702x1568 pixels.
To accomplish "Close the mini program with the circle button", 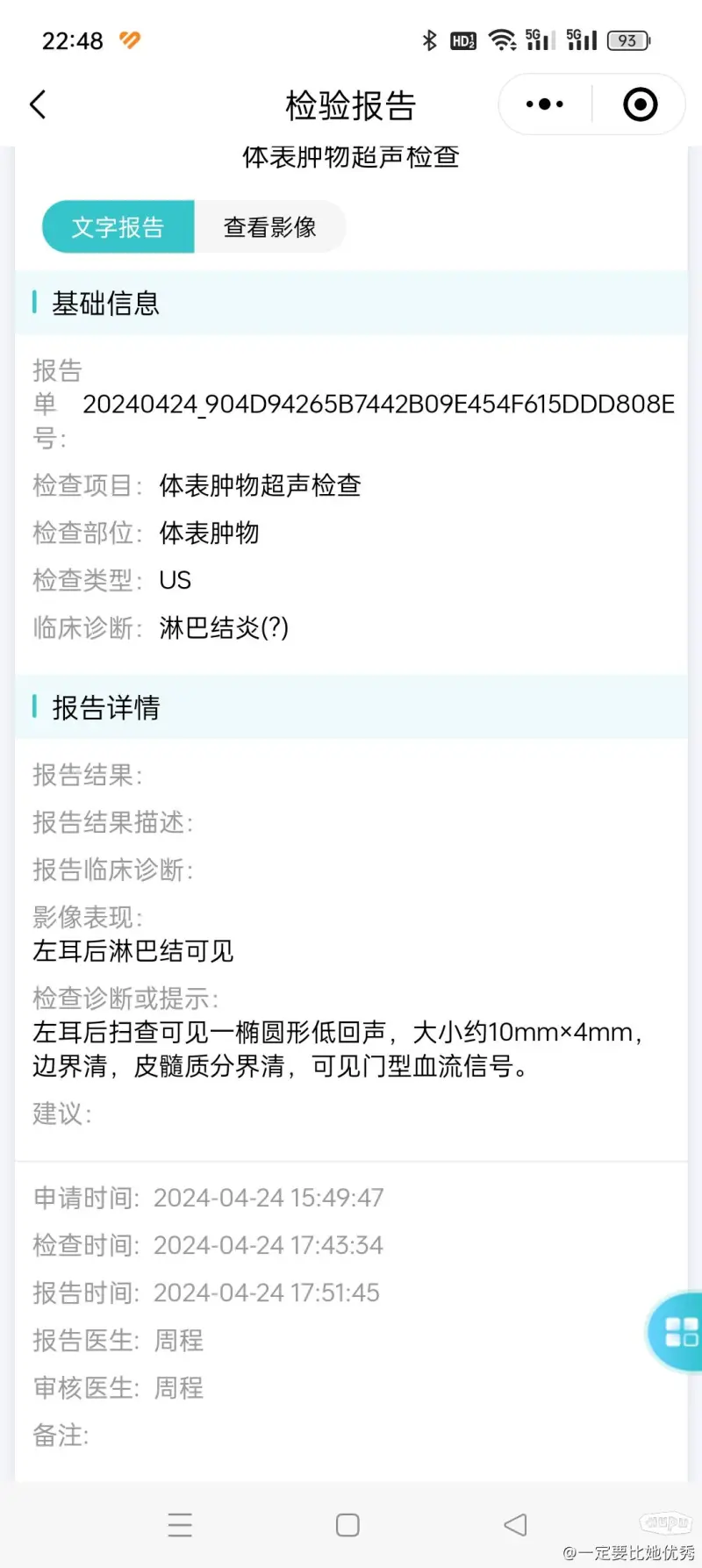I will 641,104.
